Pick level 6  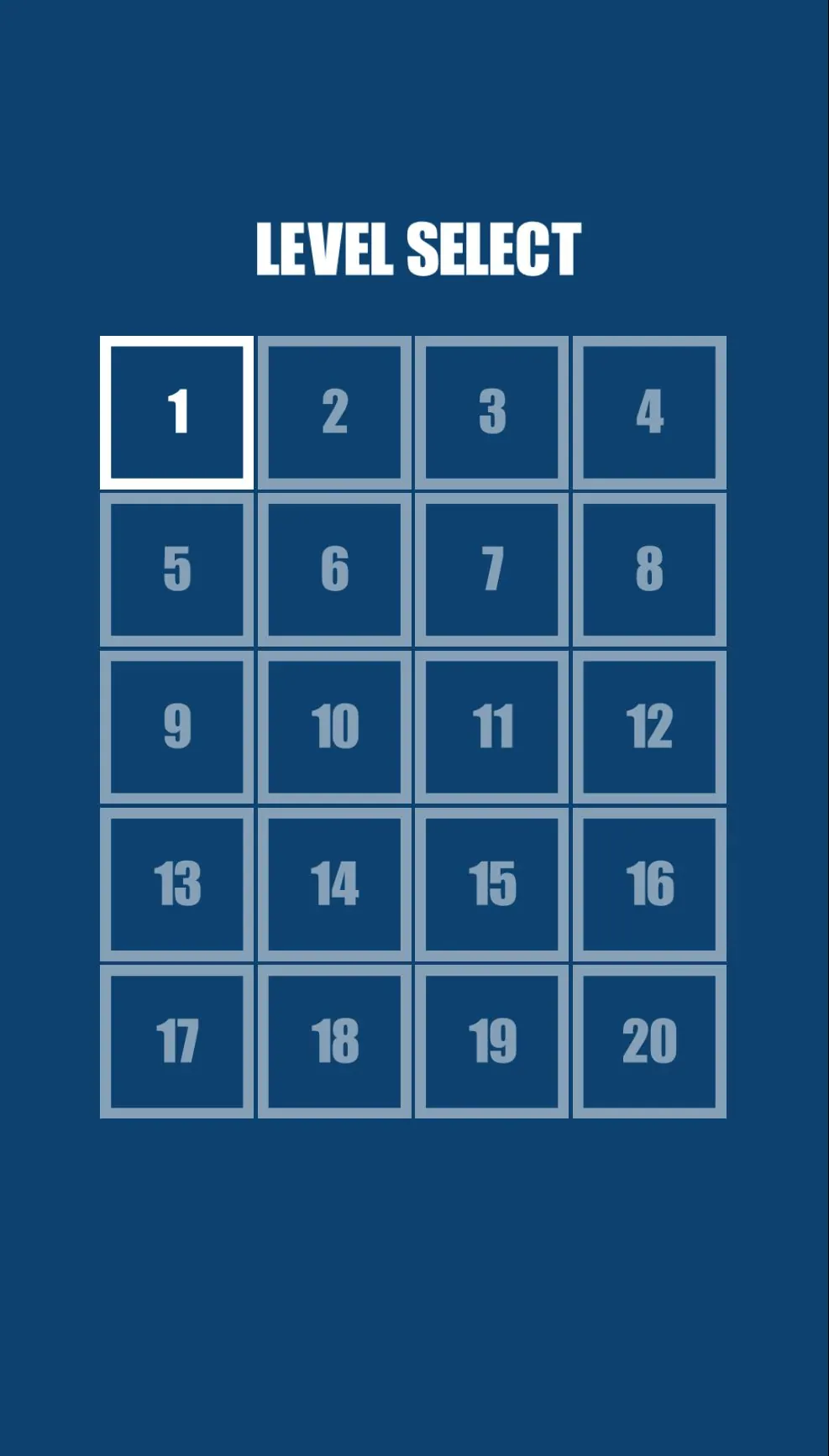[x=334, y=569]
